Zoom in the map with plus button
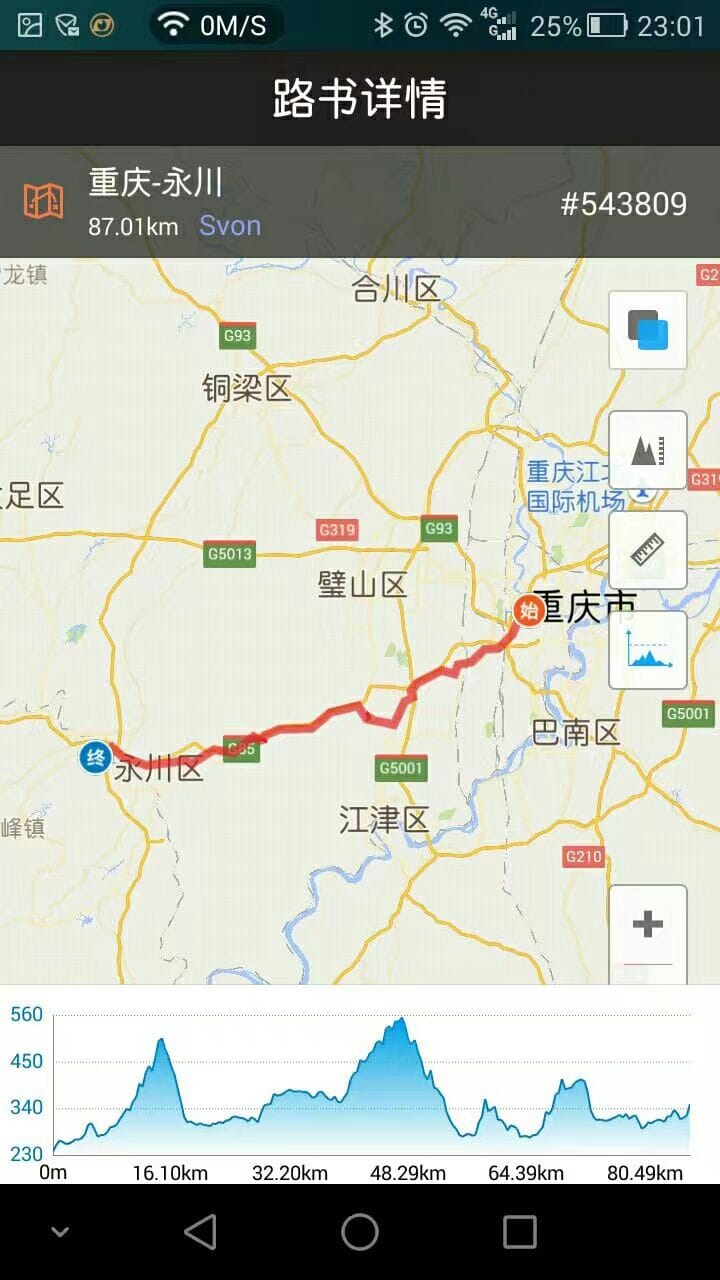Viewport: 720px width, 1280px height. [x=648, y=924]
